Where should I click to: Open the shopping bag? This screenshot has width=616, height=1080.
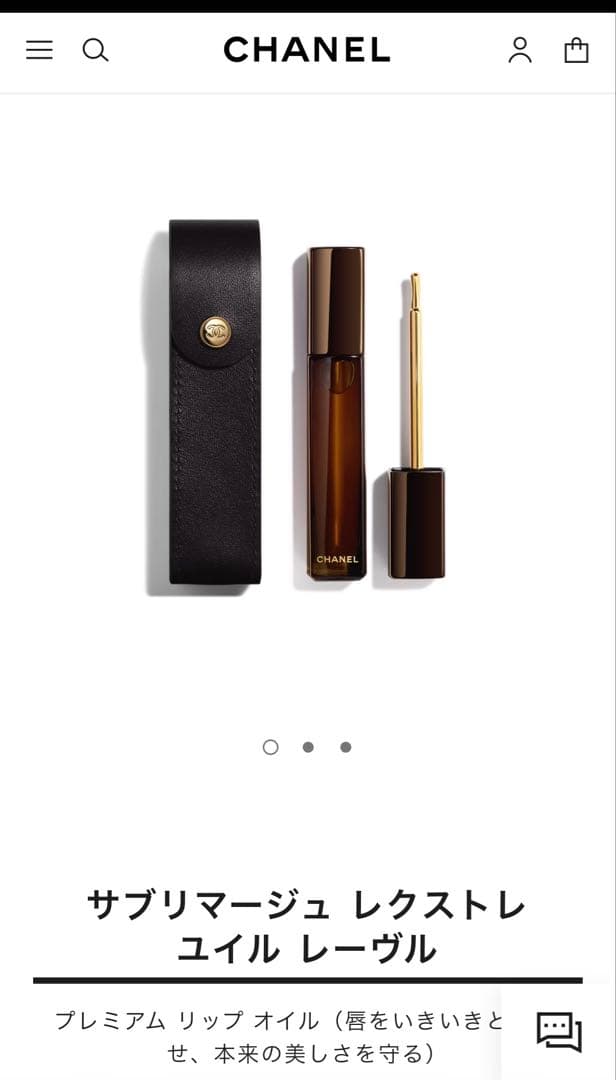(576, 50)
